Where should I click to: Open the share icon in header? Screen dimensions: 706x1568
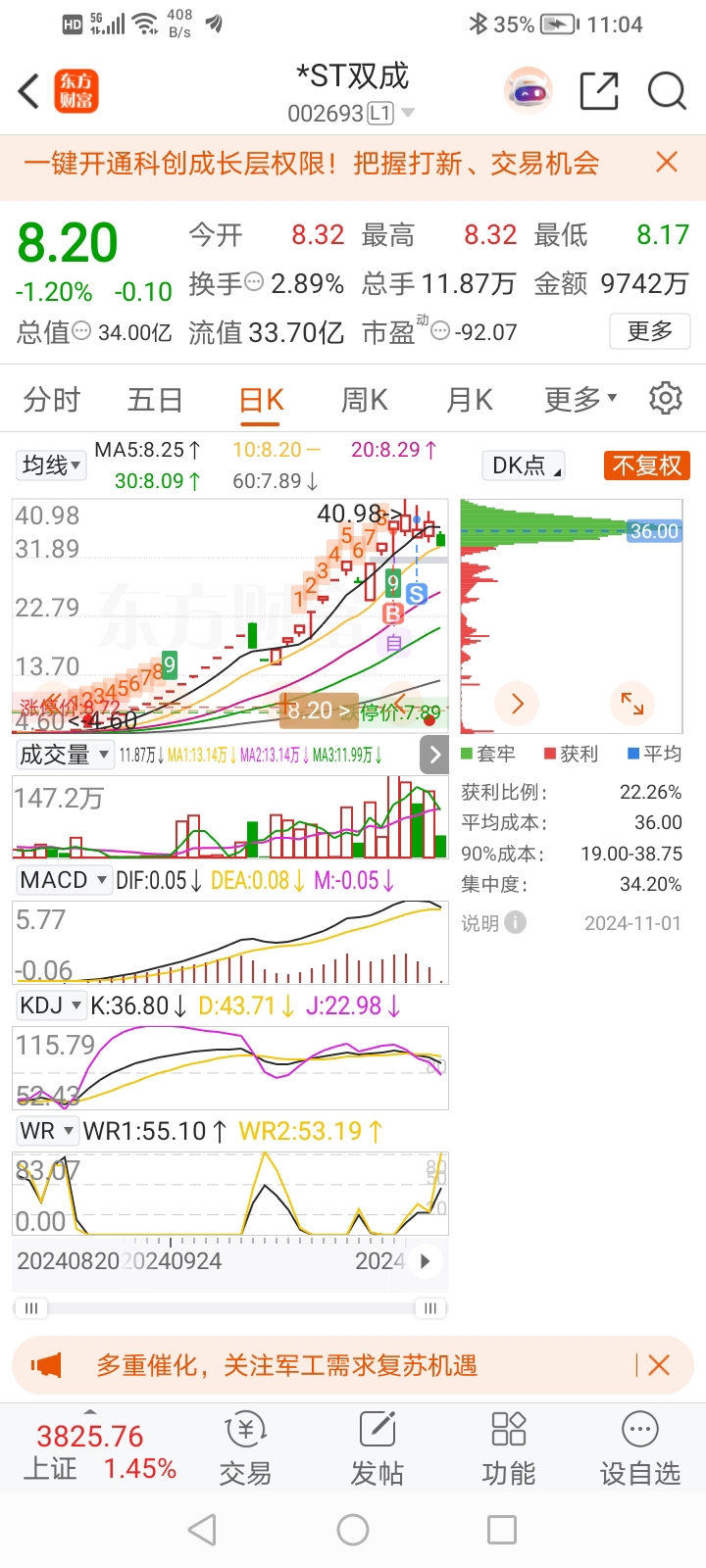599,91
